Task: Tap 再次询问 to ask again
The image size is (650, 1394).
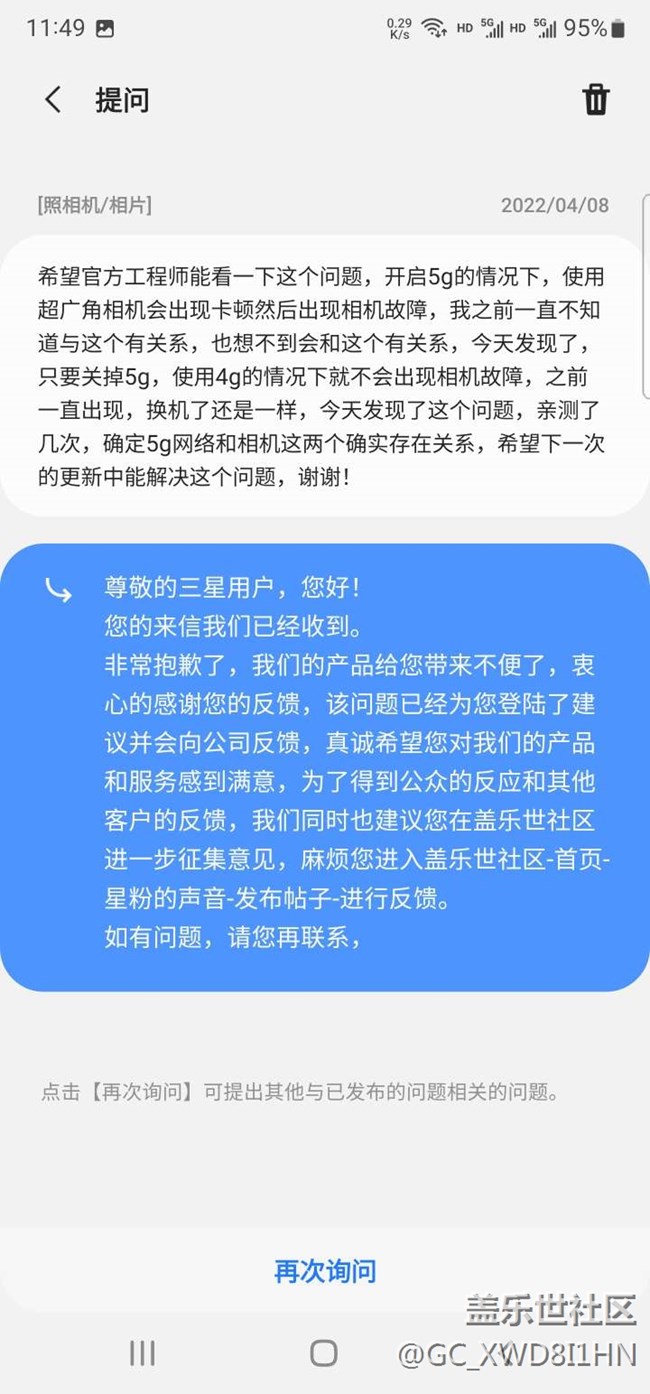Action: pos(325,1271)
